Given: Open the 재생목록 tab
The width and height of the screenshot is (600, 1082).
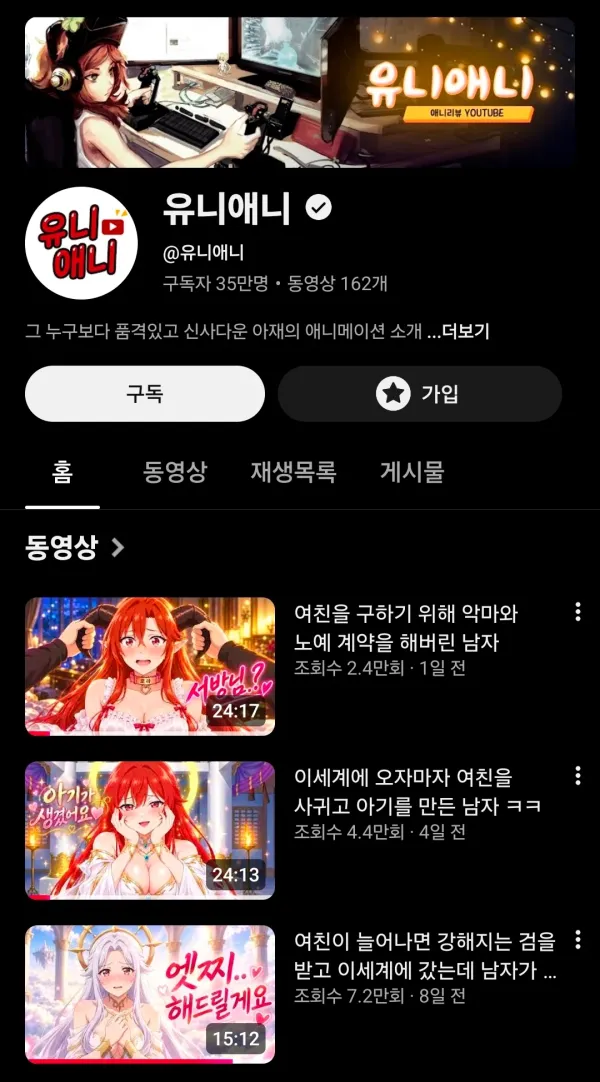Looking at the screenshot, I should (293, 473).
